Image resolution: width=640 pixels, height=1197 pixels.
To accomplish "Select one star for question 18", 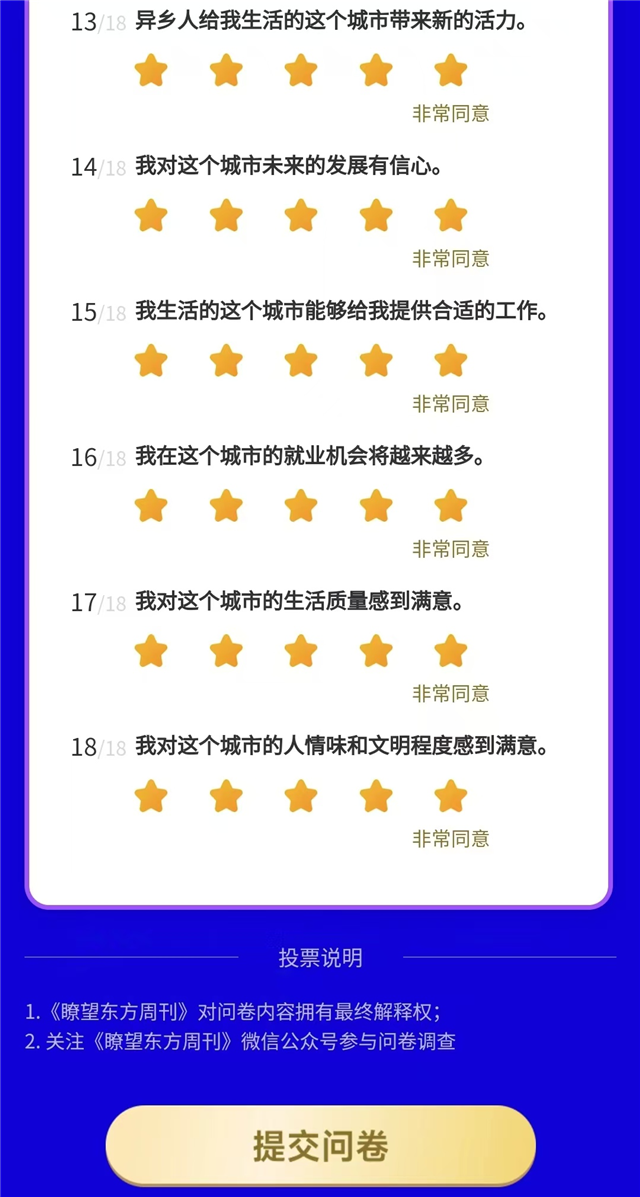I will click(151, 797).
